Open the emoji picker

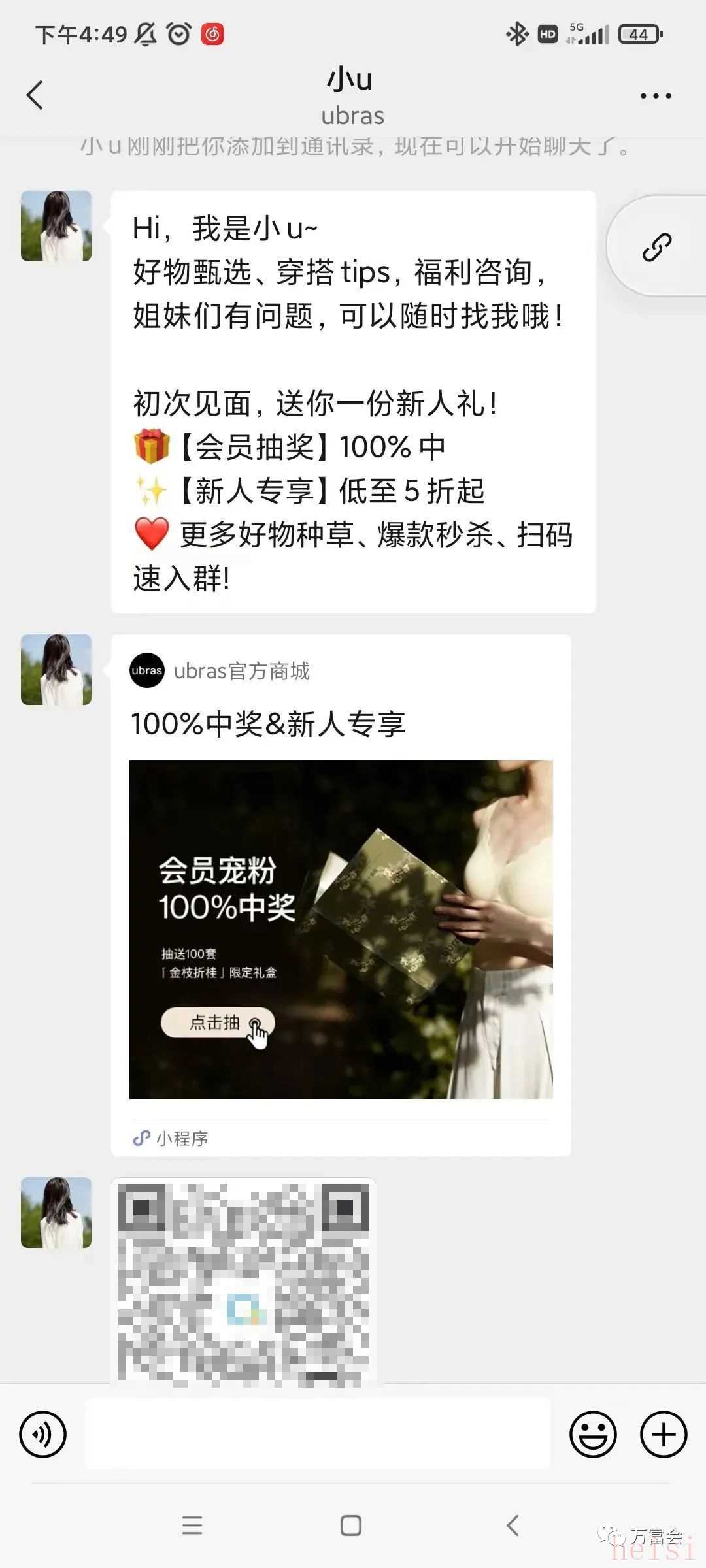click(x=593, y=1435)
